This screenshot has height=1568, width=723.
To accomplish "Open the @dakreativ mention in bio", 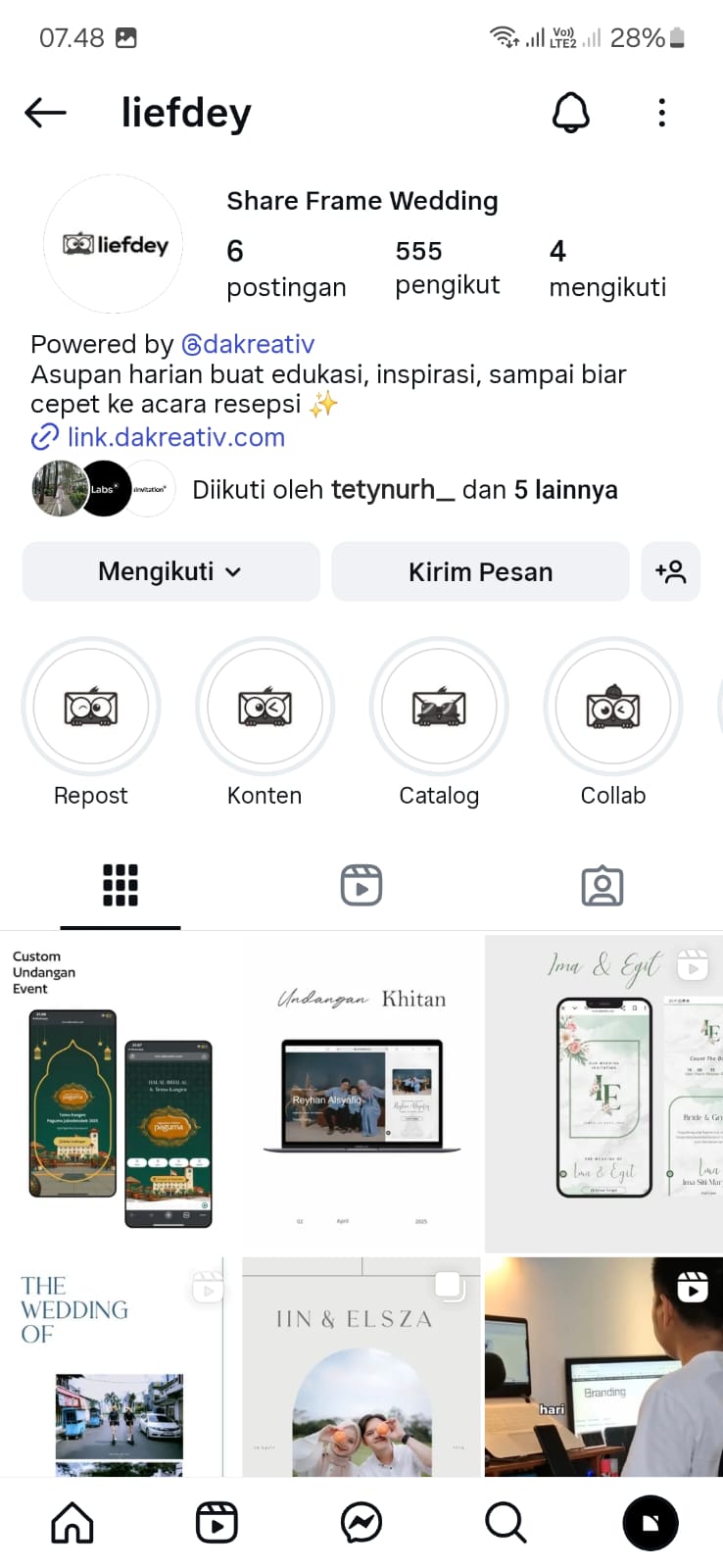I will coord(248,344).
